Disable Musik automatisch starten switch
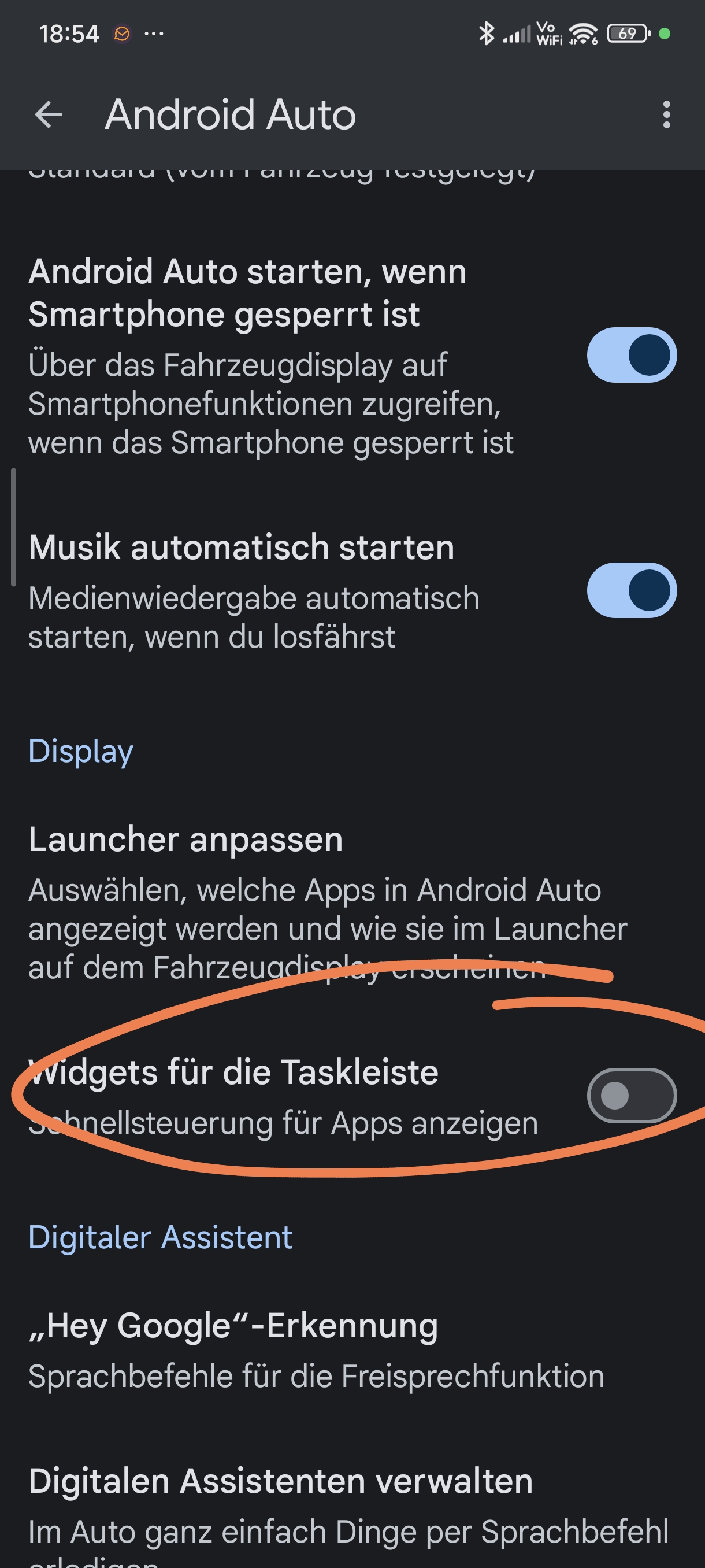The height and width of the screenshot is (1568, 705). coord(631,590)
